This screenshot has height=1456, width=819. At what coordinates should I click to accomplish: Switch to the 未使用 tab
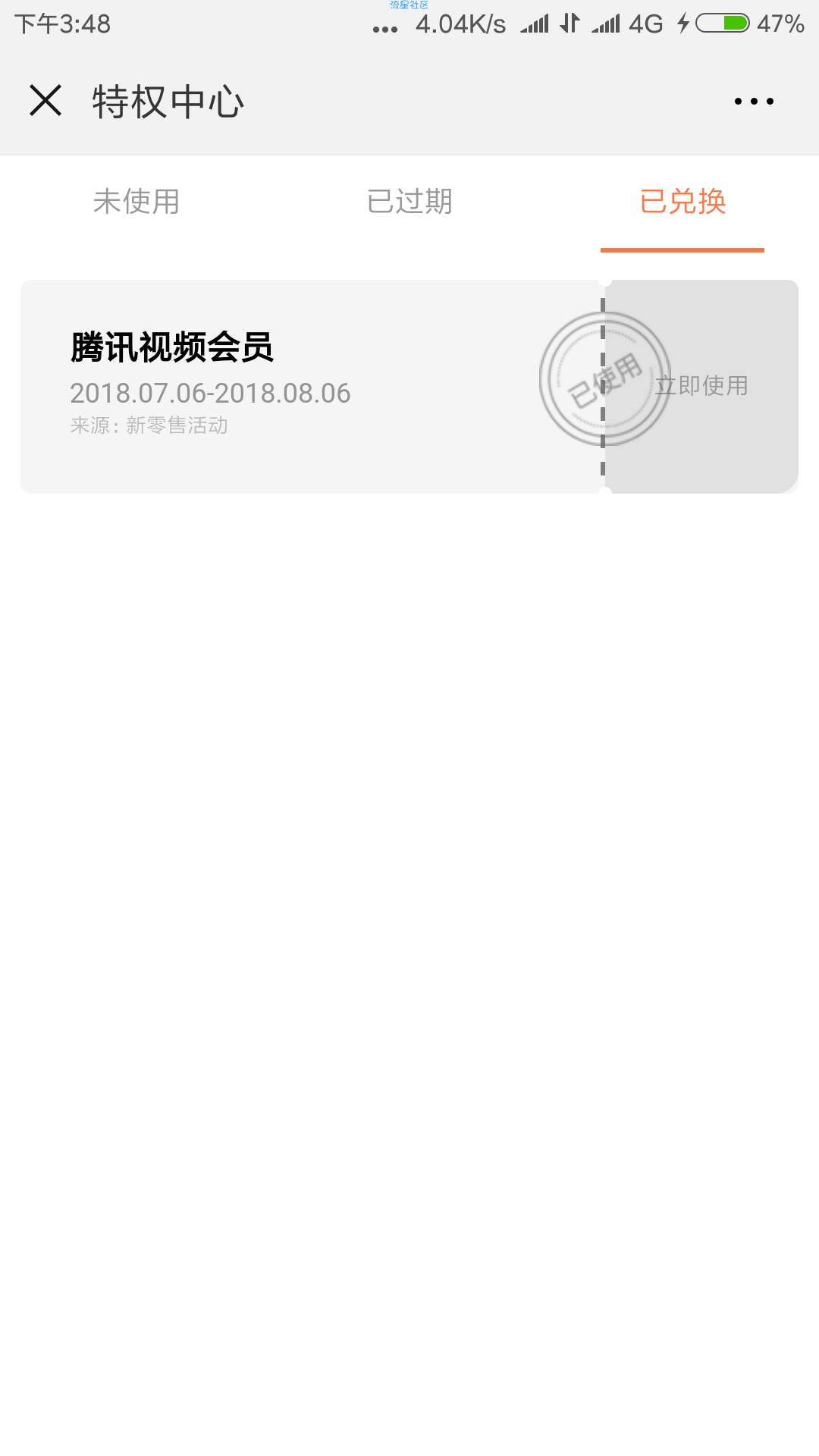click(x=136, y=202)
